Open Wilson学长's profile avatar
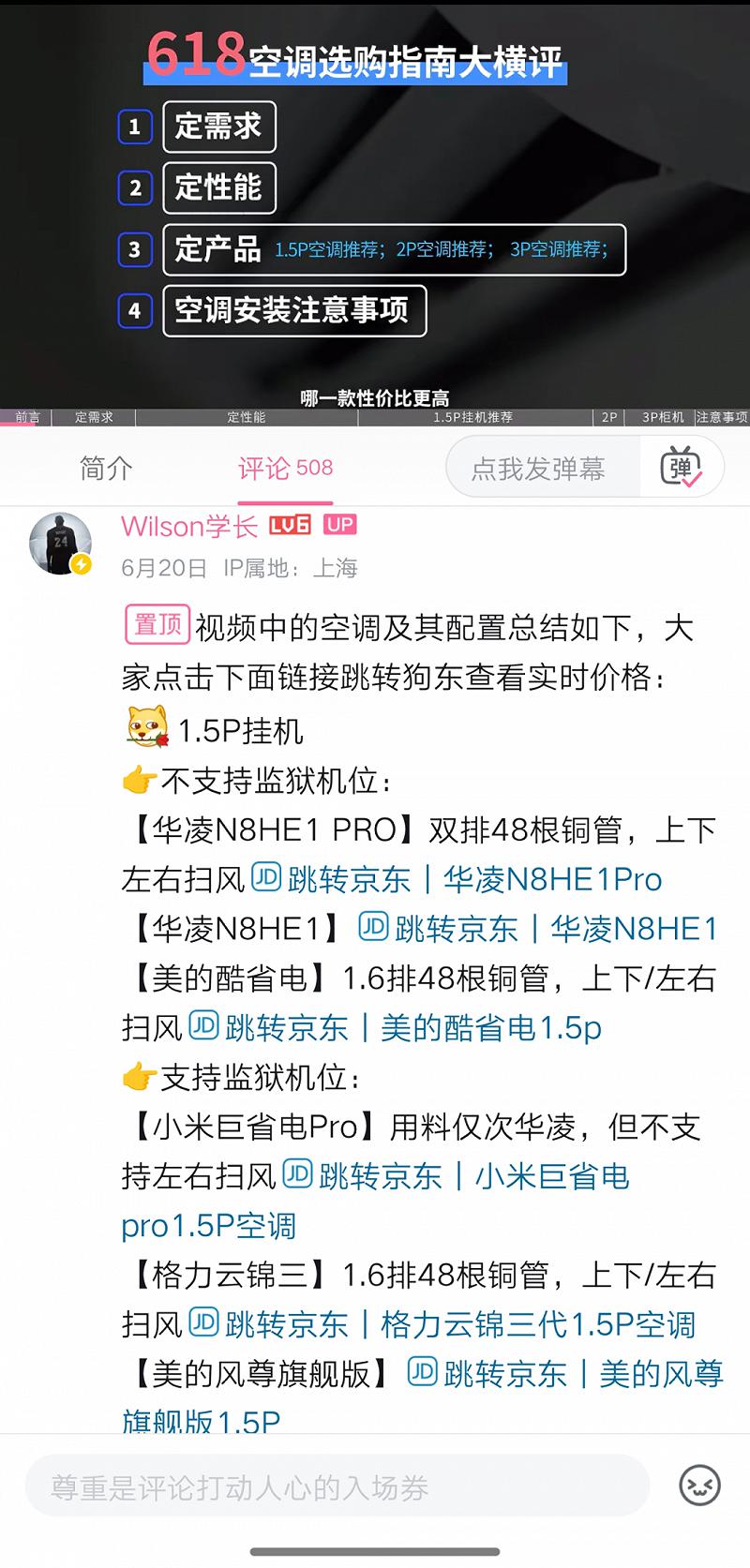The height and width of the screenshot is (1568, 750). (60, 544)
